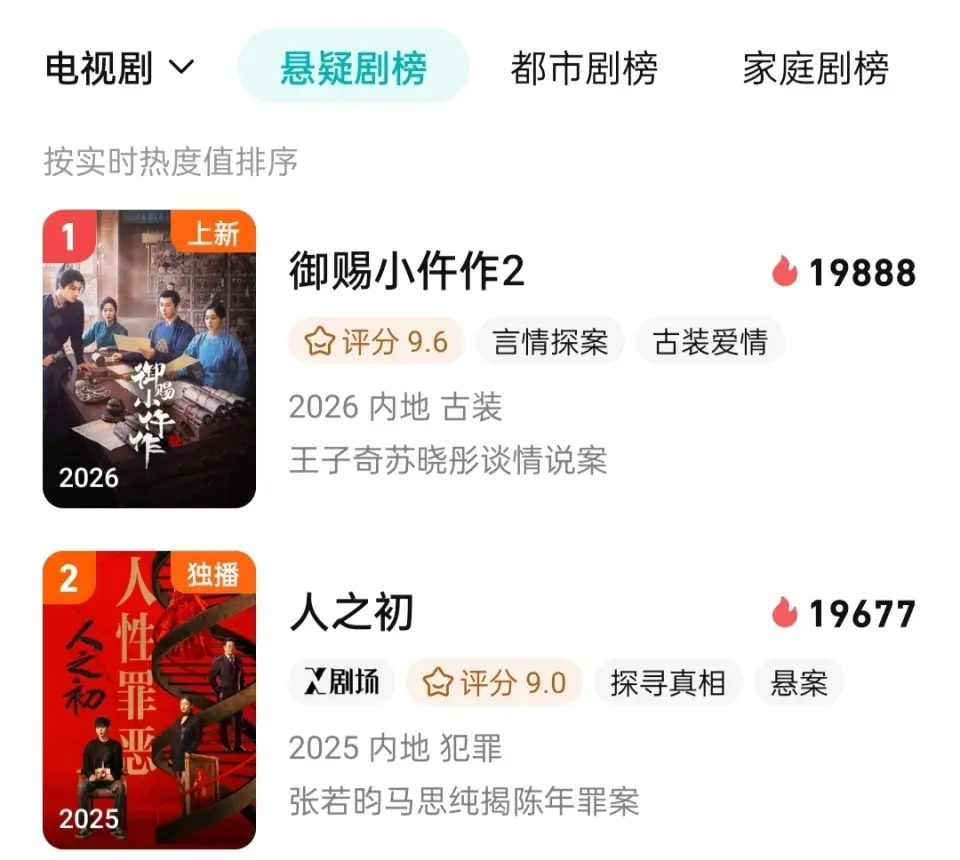Open the 人之初 poster thumbnail

coord(149,699)
